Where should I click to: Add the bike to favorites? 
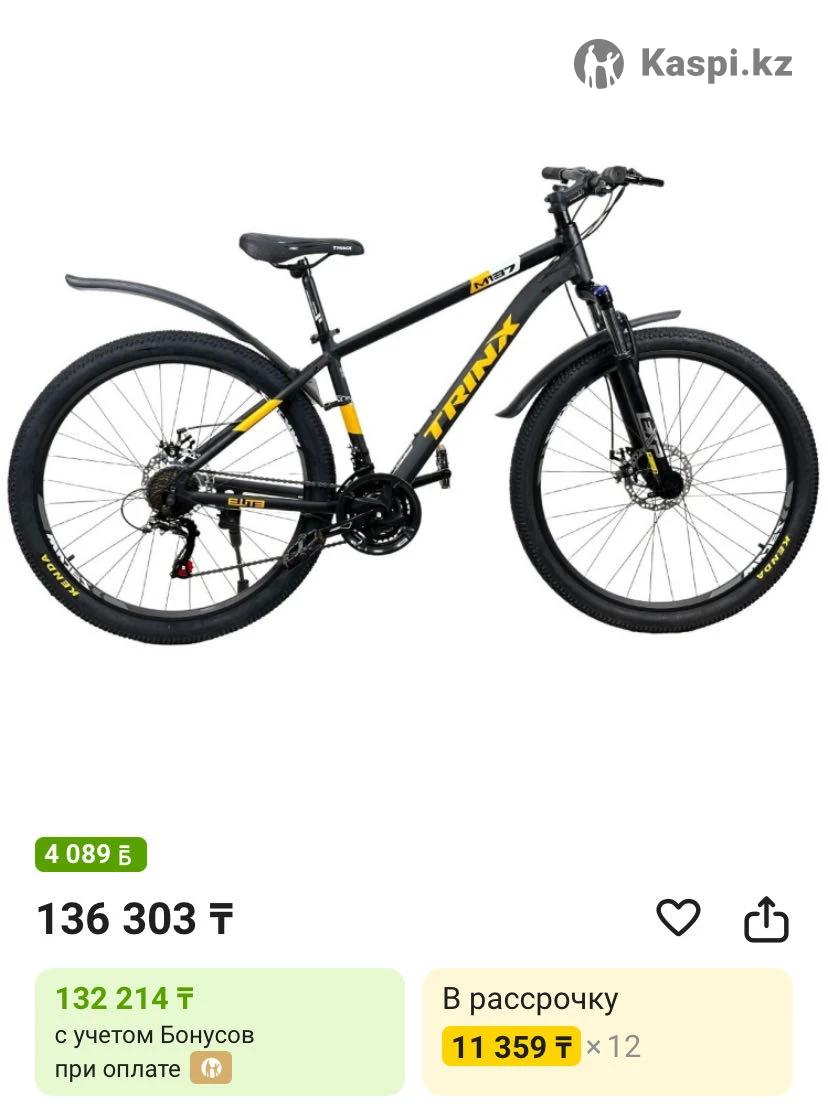coord(678,918)
